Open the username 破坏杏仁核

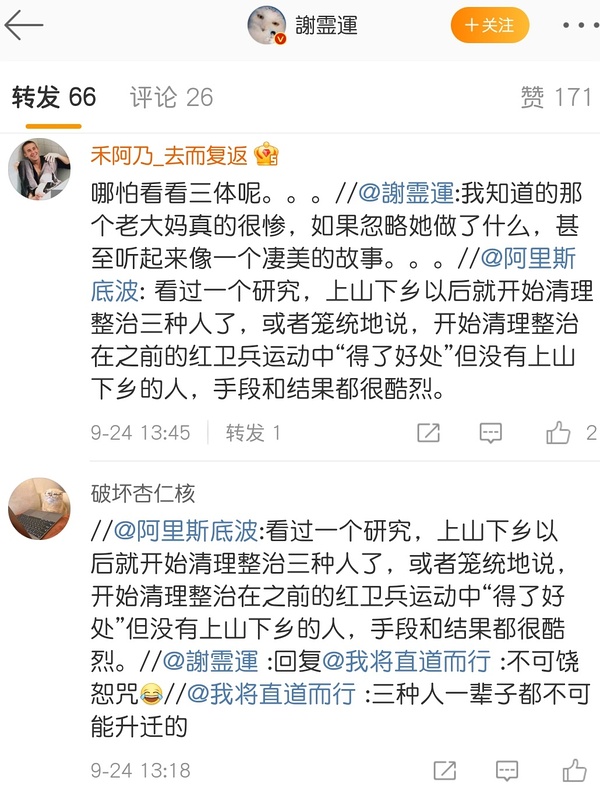tap(146, 493)
